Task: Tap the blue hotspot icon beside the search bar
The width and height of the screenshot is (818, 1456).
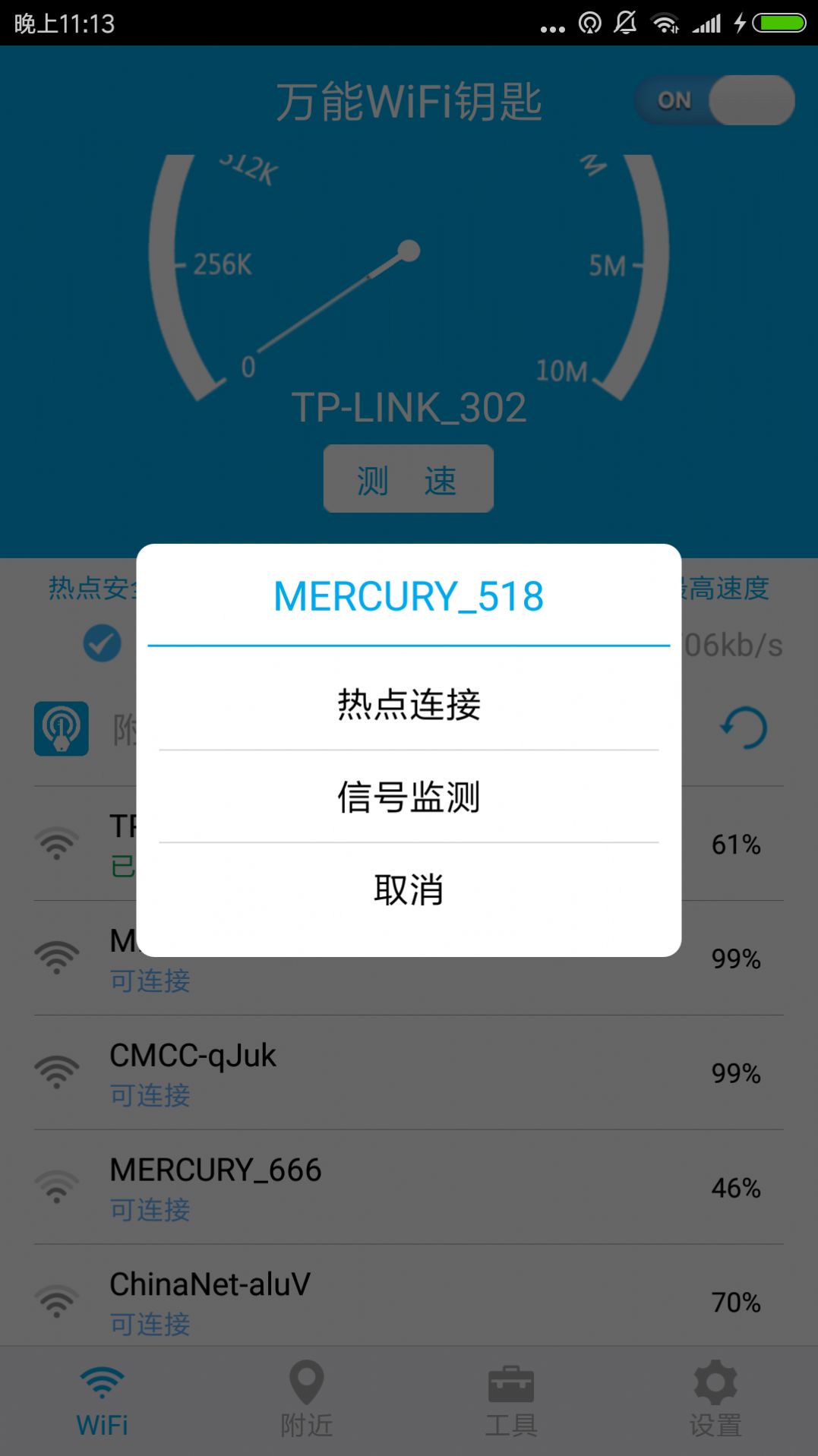Action: coord(61,728)
